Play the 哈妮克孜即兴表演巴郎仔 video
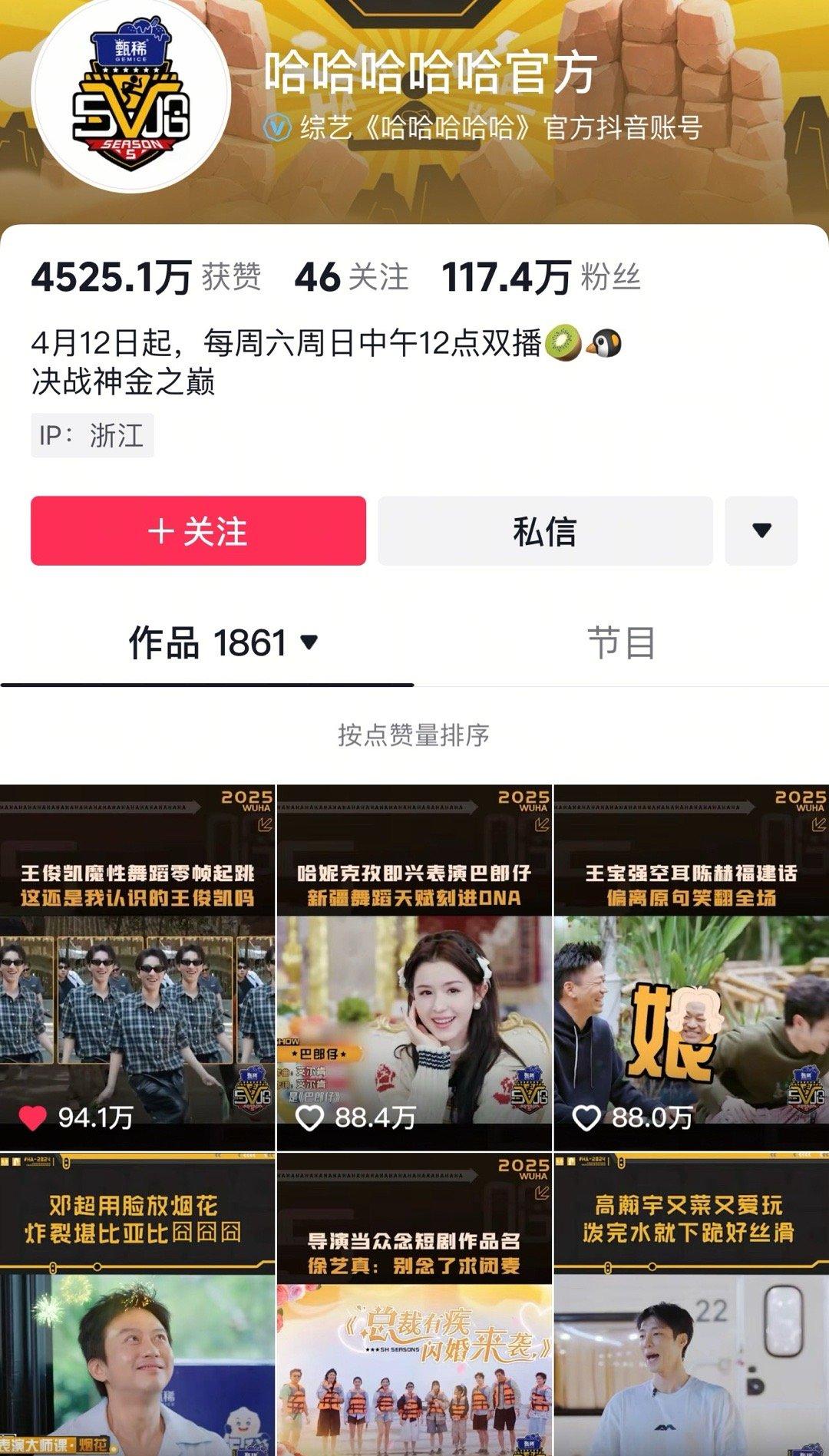The height and width of the screenshot is (1456, 829). [x=414, y=967]
